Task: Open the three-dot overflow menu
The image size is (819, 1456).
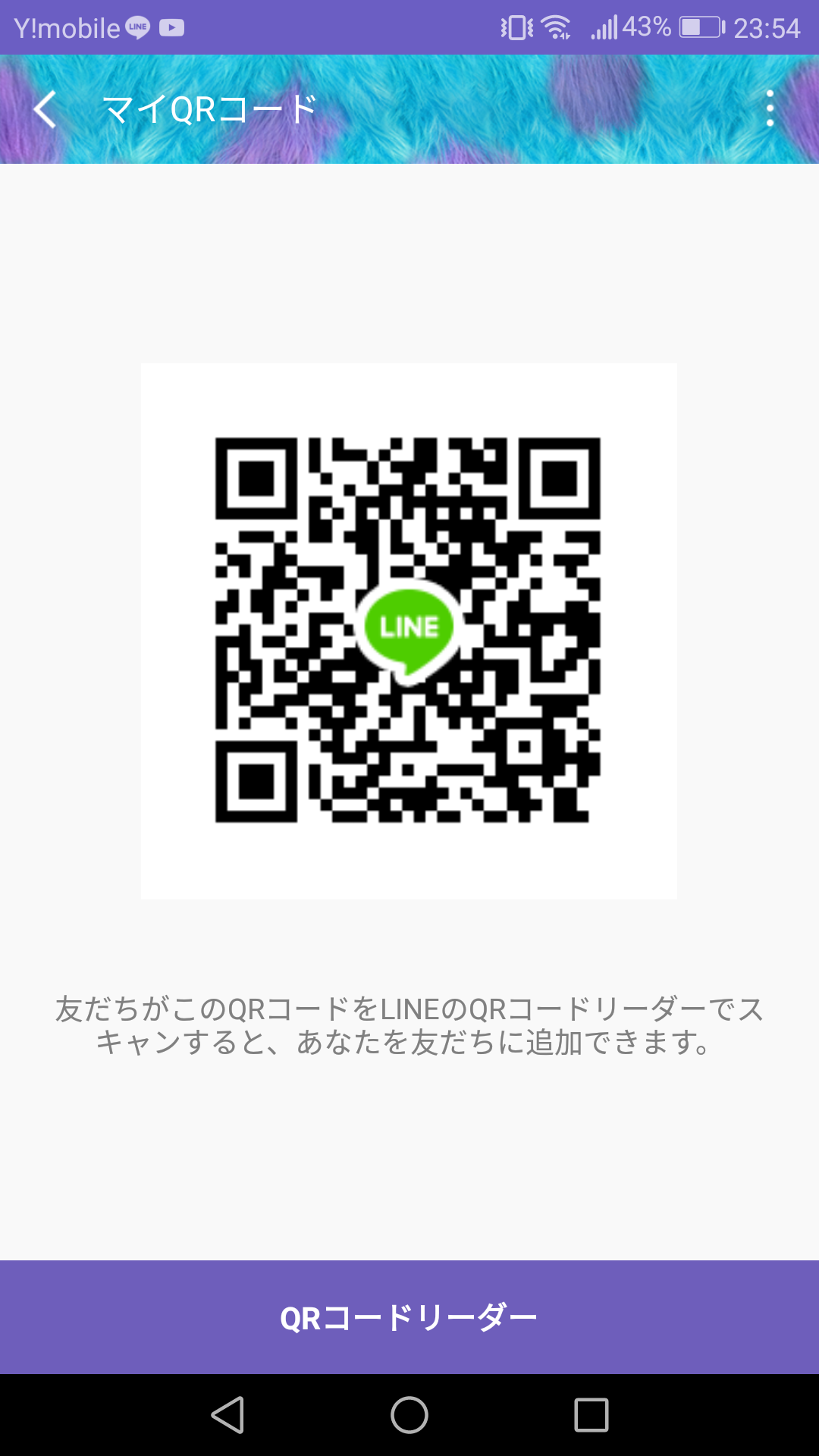Action: 770,109
